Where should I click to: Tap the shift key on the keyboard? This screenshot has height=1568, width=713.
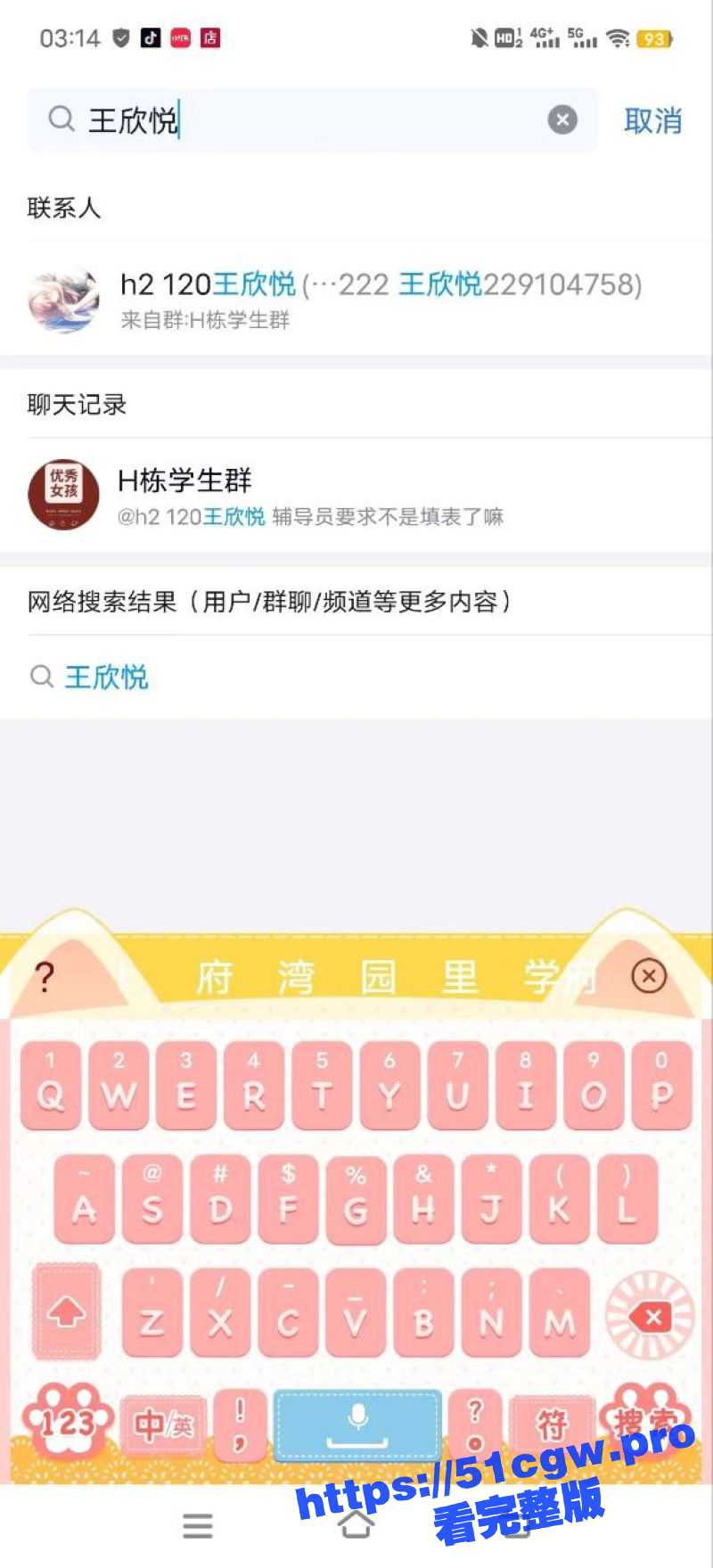coord(66,1310)
